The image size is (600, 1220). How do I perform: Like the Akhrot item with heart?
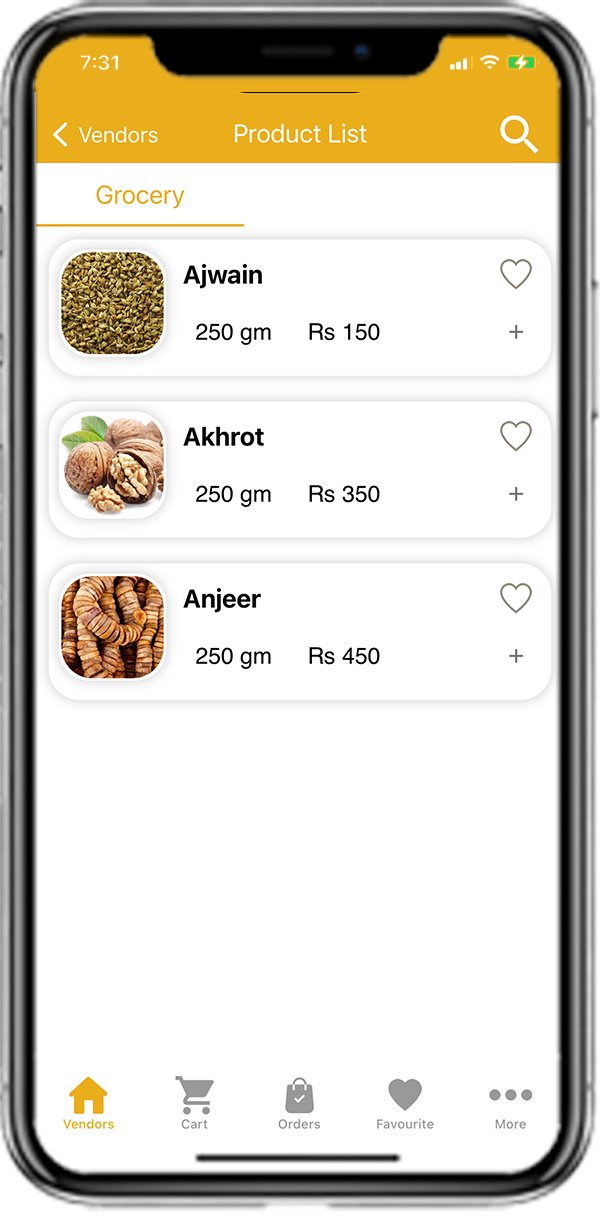click(516, 436)
